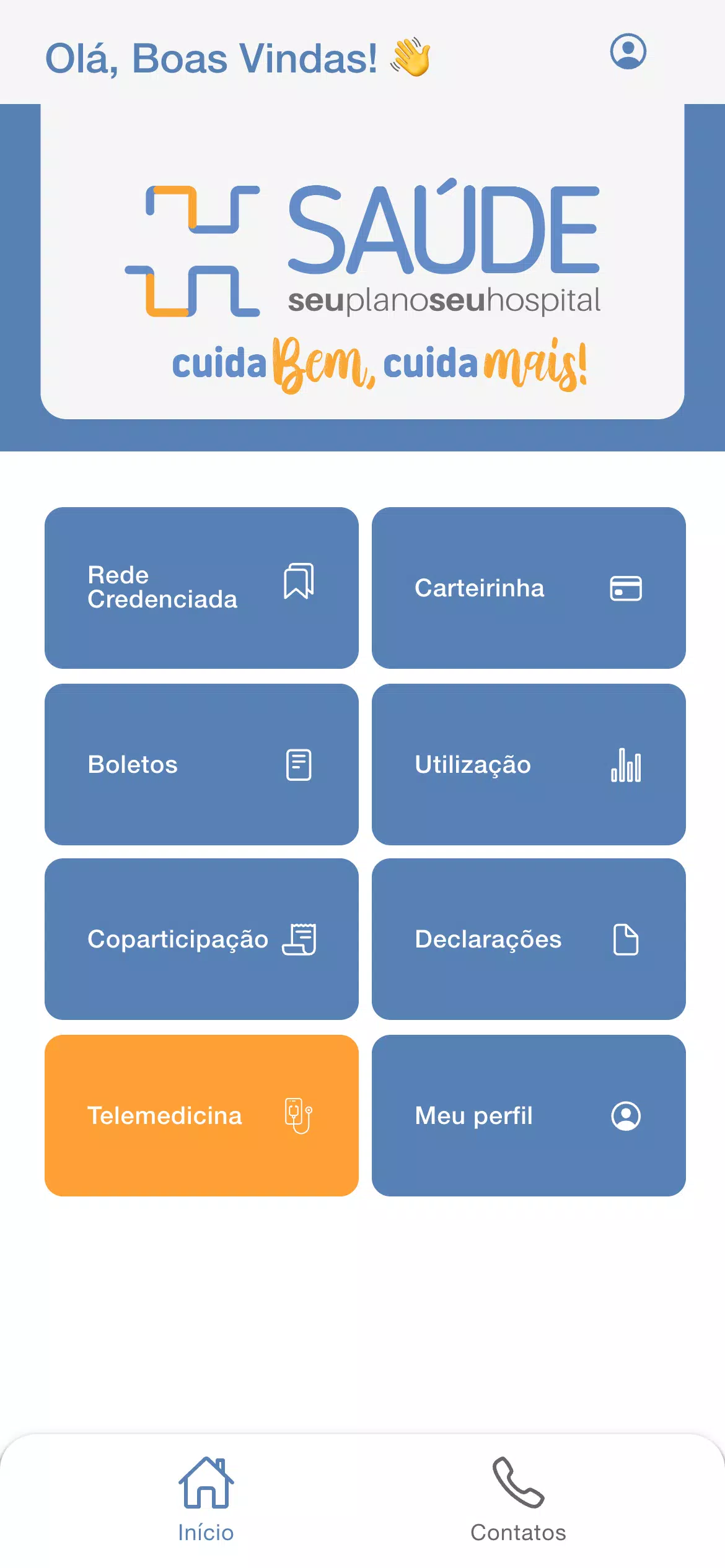Open Declarações
This screenshot has height=1568, width=725.
(x=529, y=939)
